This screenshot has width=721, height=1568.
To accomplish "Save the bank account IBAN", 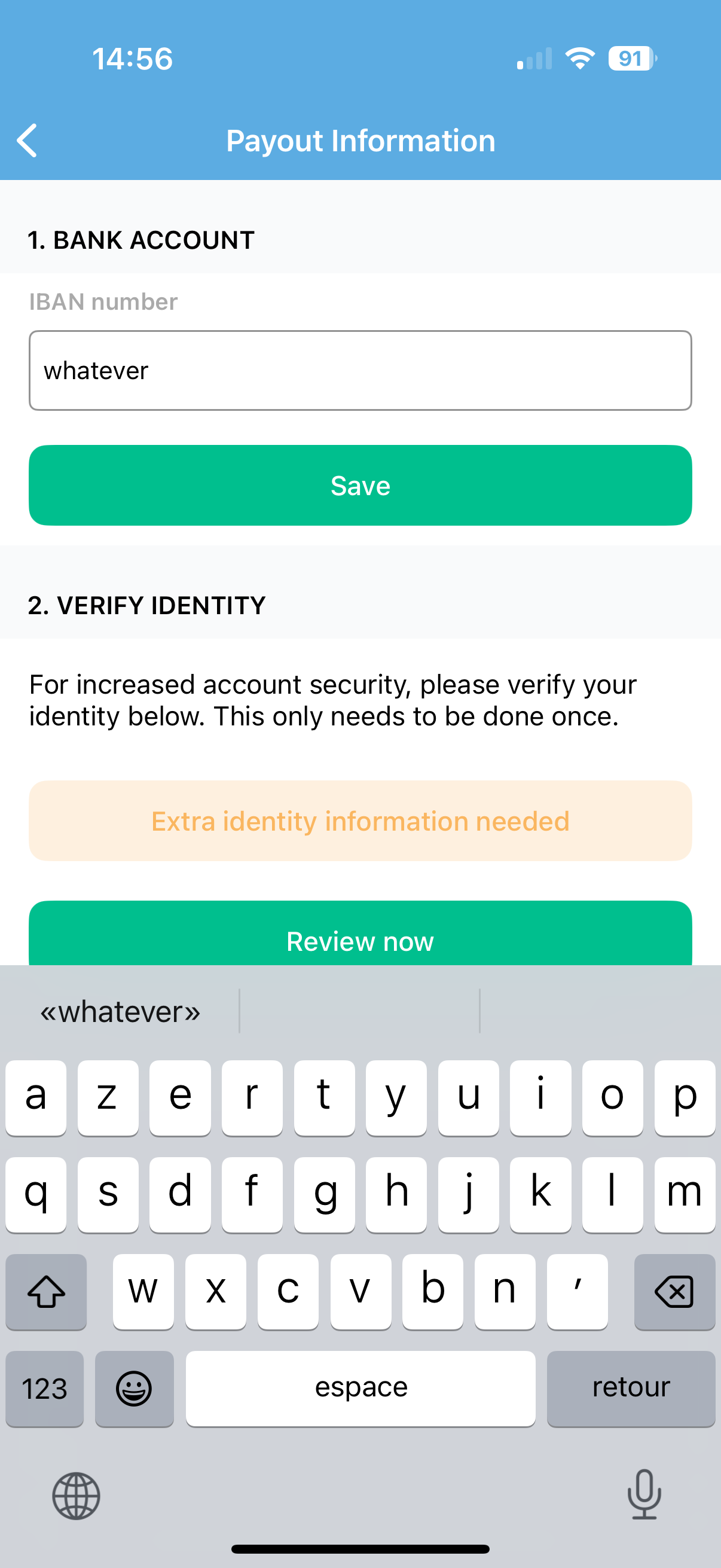I will [x=360, y=485].
